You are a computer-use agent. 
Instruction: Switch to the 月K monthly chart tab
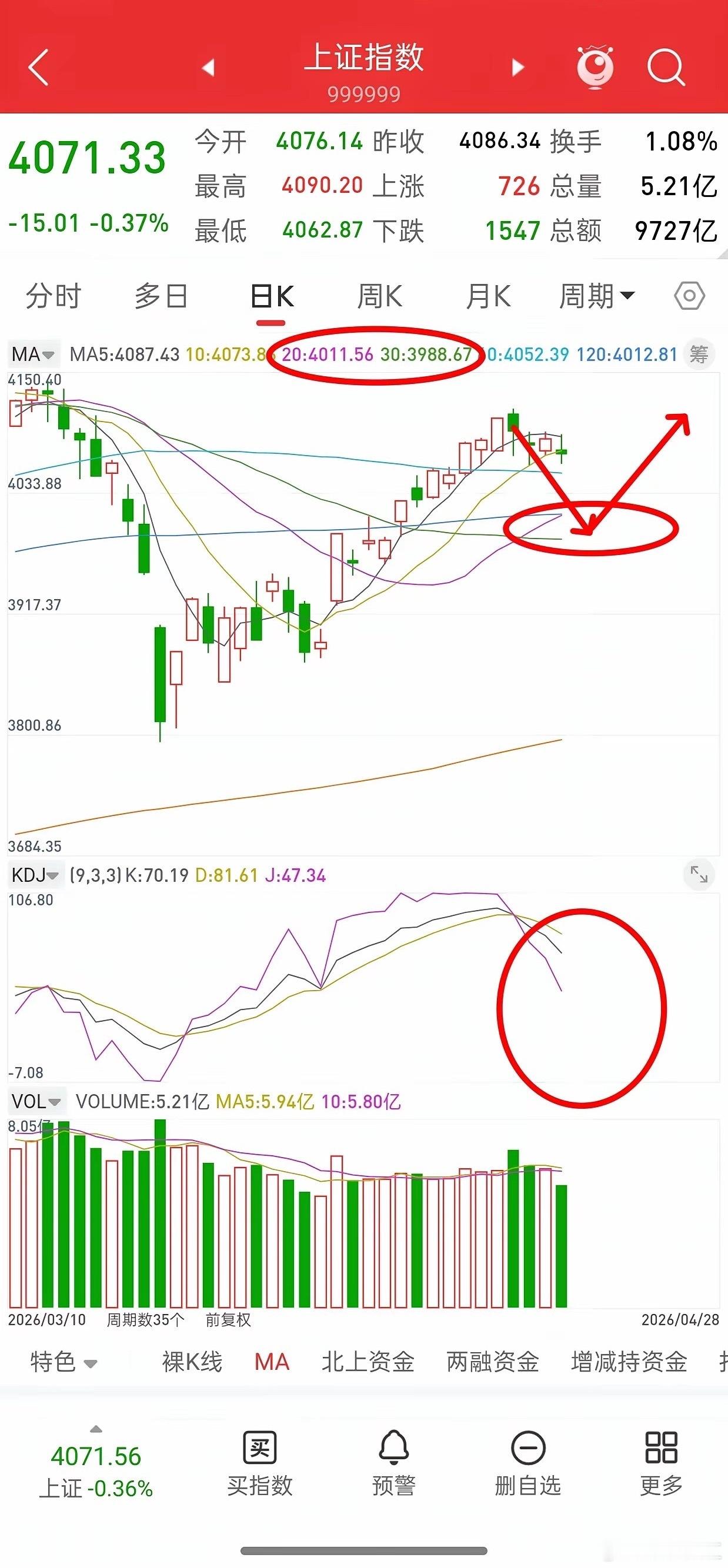(487, 296)
